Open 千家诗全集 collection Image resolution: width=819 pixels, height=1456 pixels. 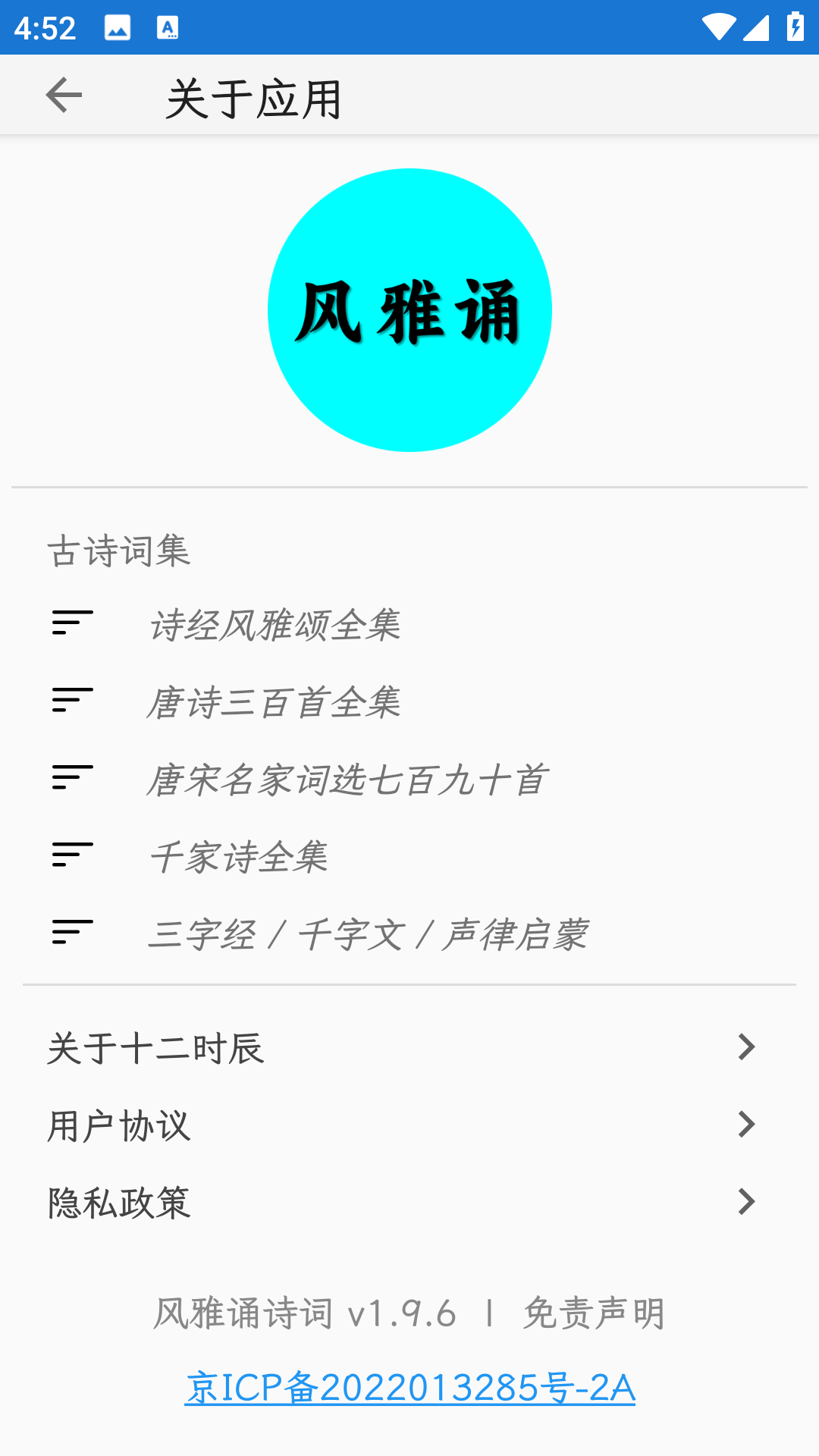pyautogui.click(x=238, y=857)
